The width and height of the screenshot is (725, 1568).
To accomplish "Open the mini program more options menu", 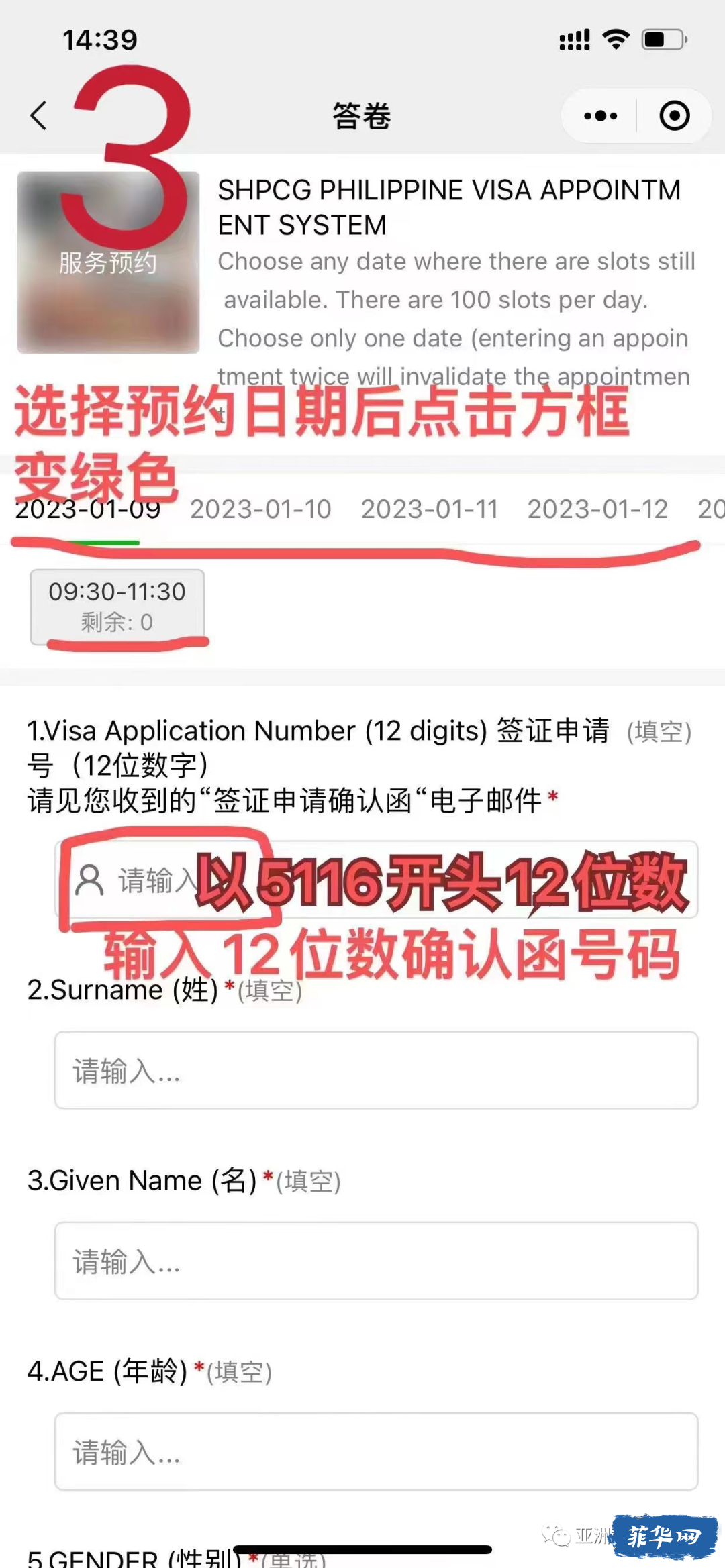I will point(600,116).
